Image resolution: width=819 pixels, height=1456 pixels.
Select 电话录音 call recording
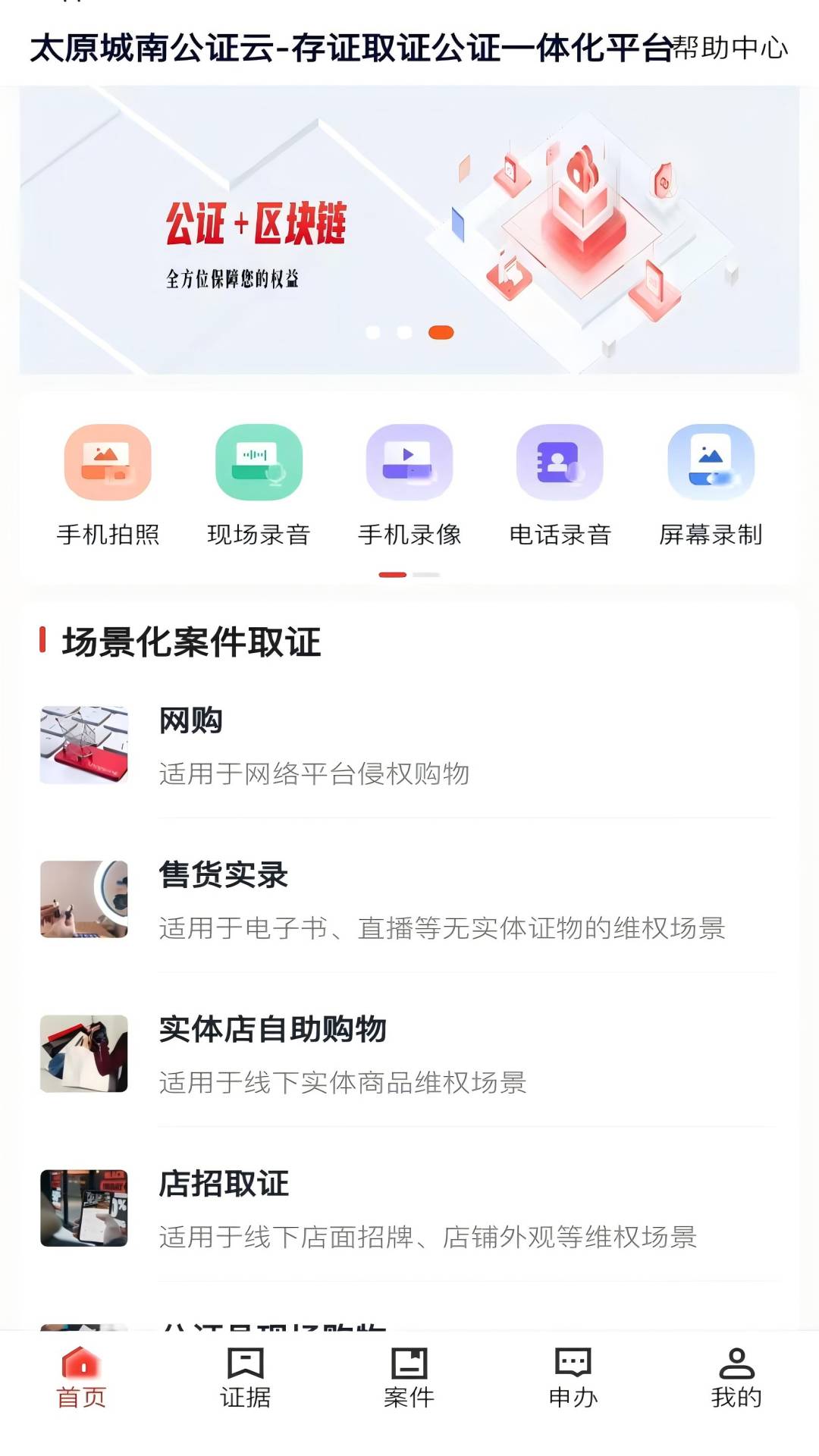pyautogui.click(x=560, y=484)
